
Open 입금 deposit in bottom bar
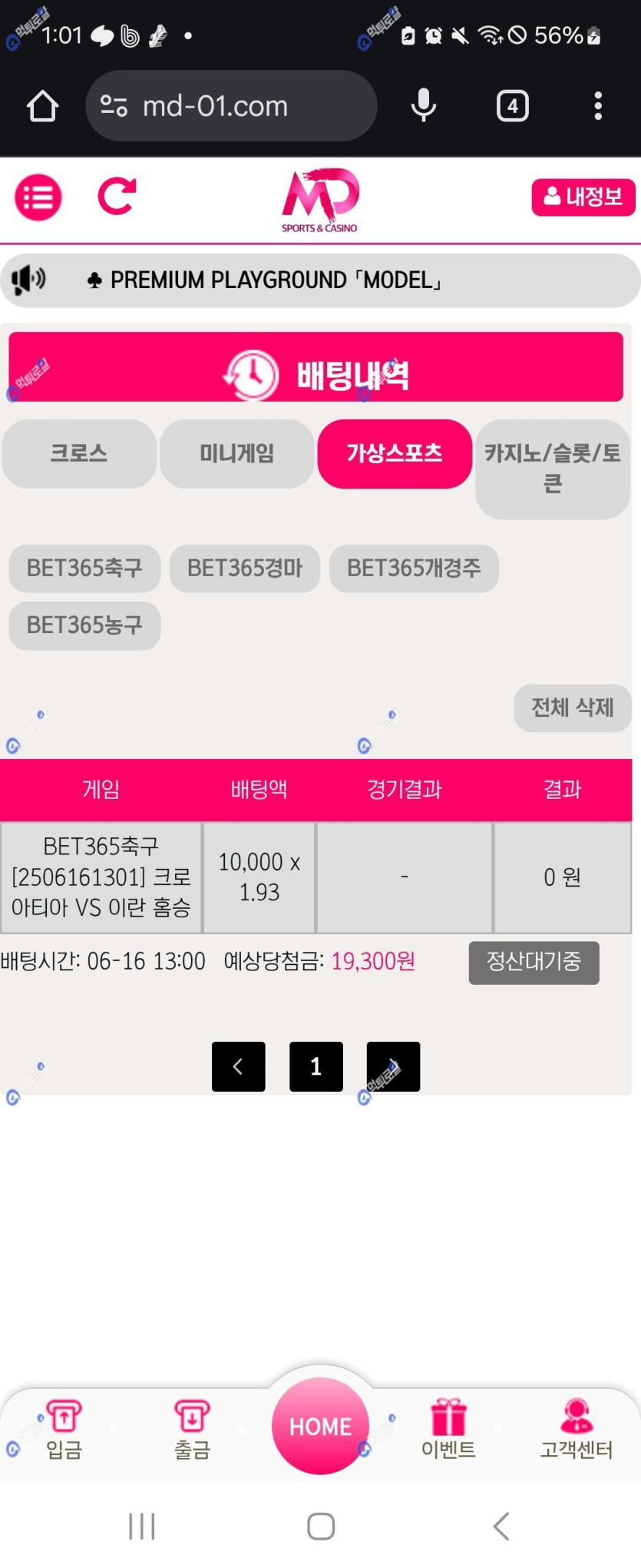[x=64, y=1430]
